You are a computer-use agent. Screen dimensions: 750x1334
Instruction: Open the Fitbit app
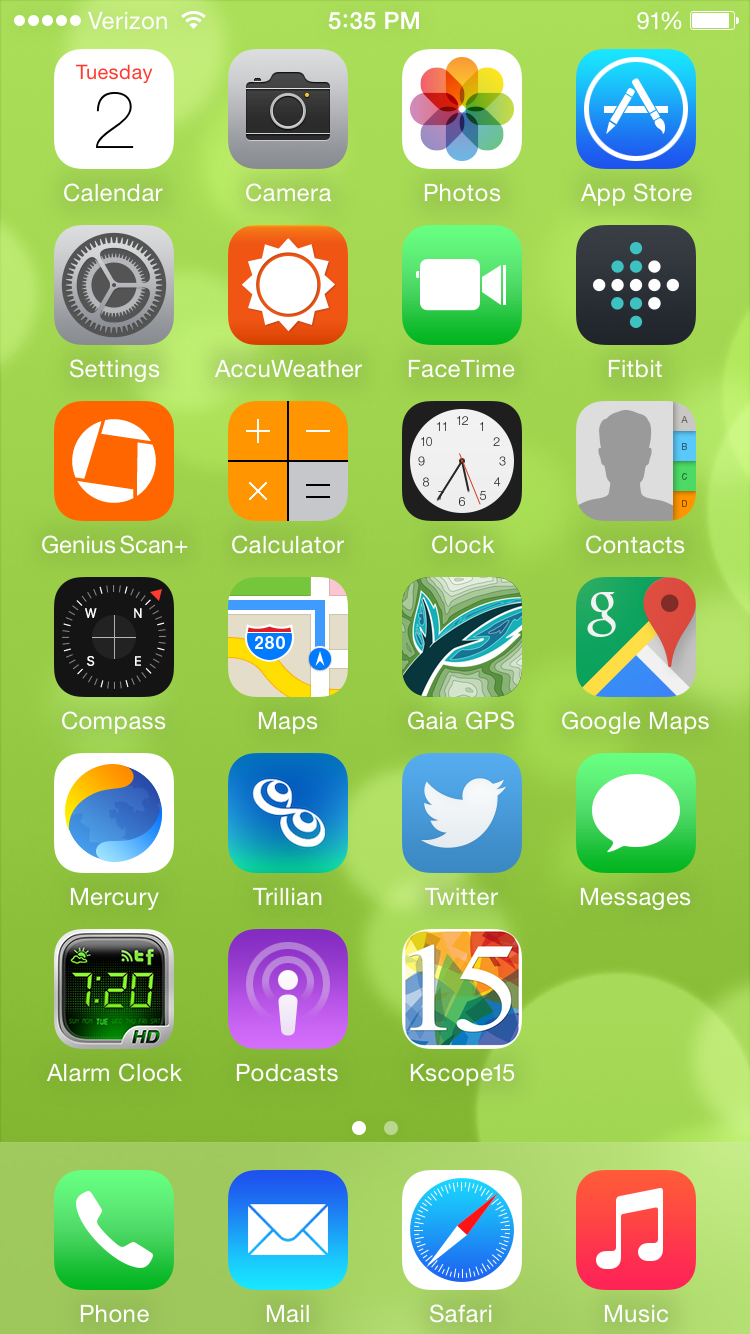(x=636, y=286)
